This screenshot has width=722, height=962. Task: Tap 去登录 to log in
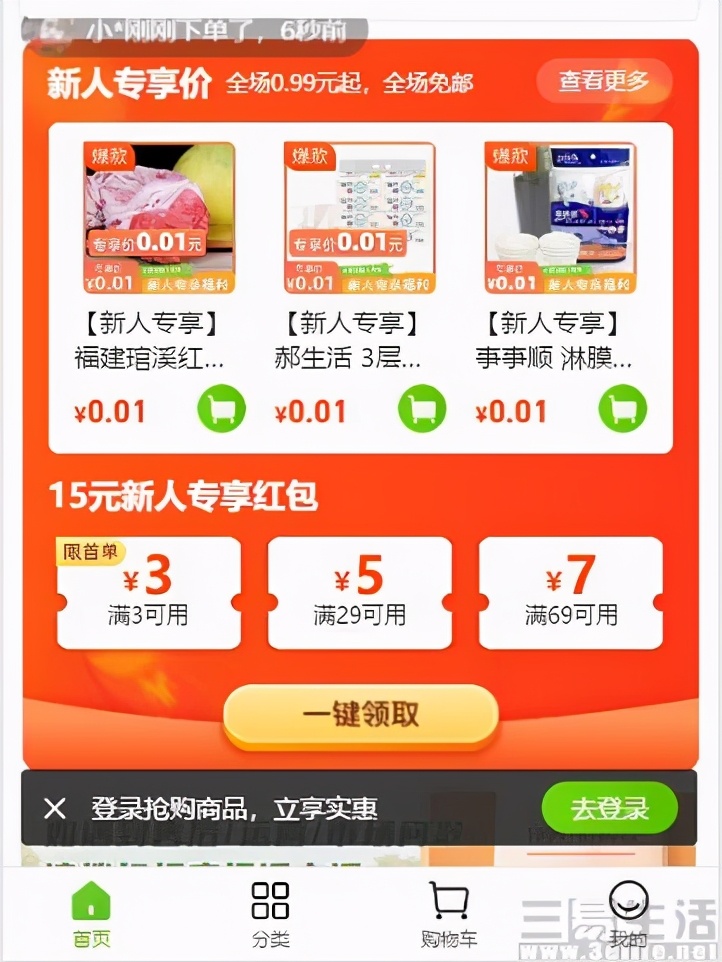point(609,808)
